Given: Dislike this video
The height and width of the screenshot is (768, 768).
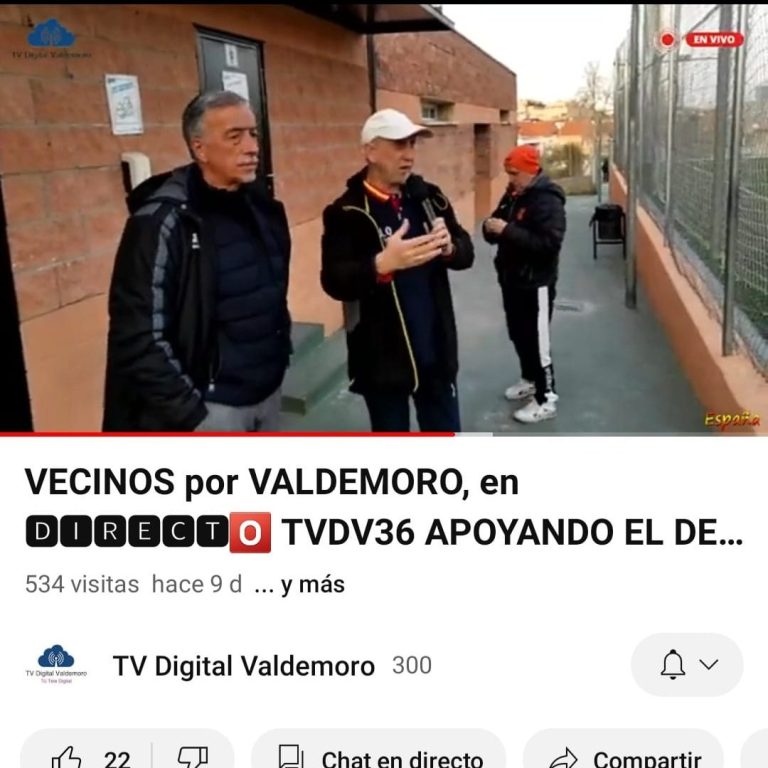Looking at the screenshot, I should (x=192, y=756).
